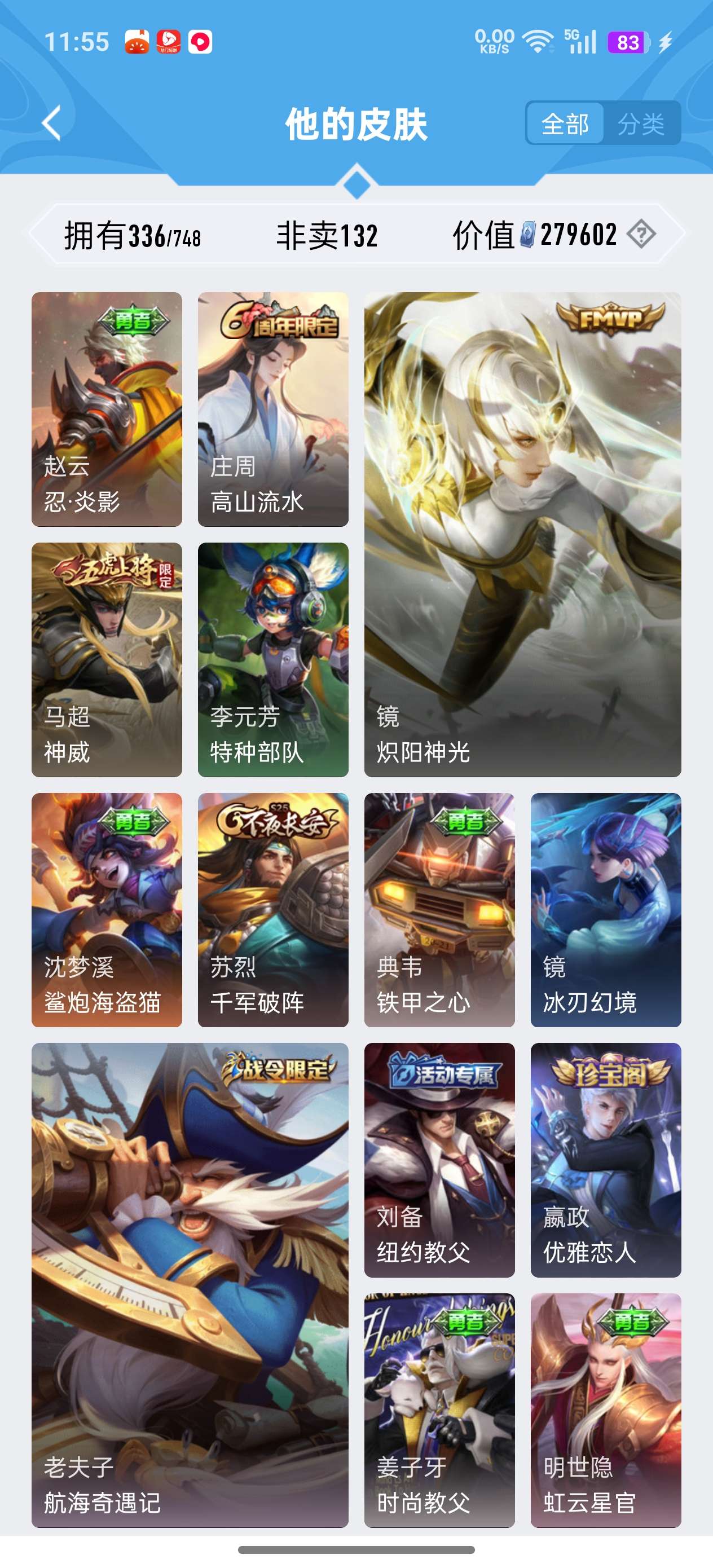Select 镜 冰刃幻境 skin card

pyautogui.click(x=605, y=909)
